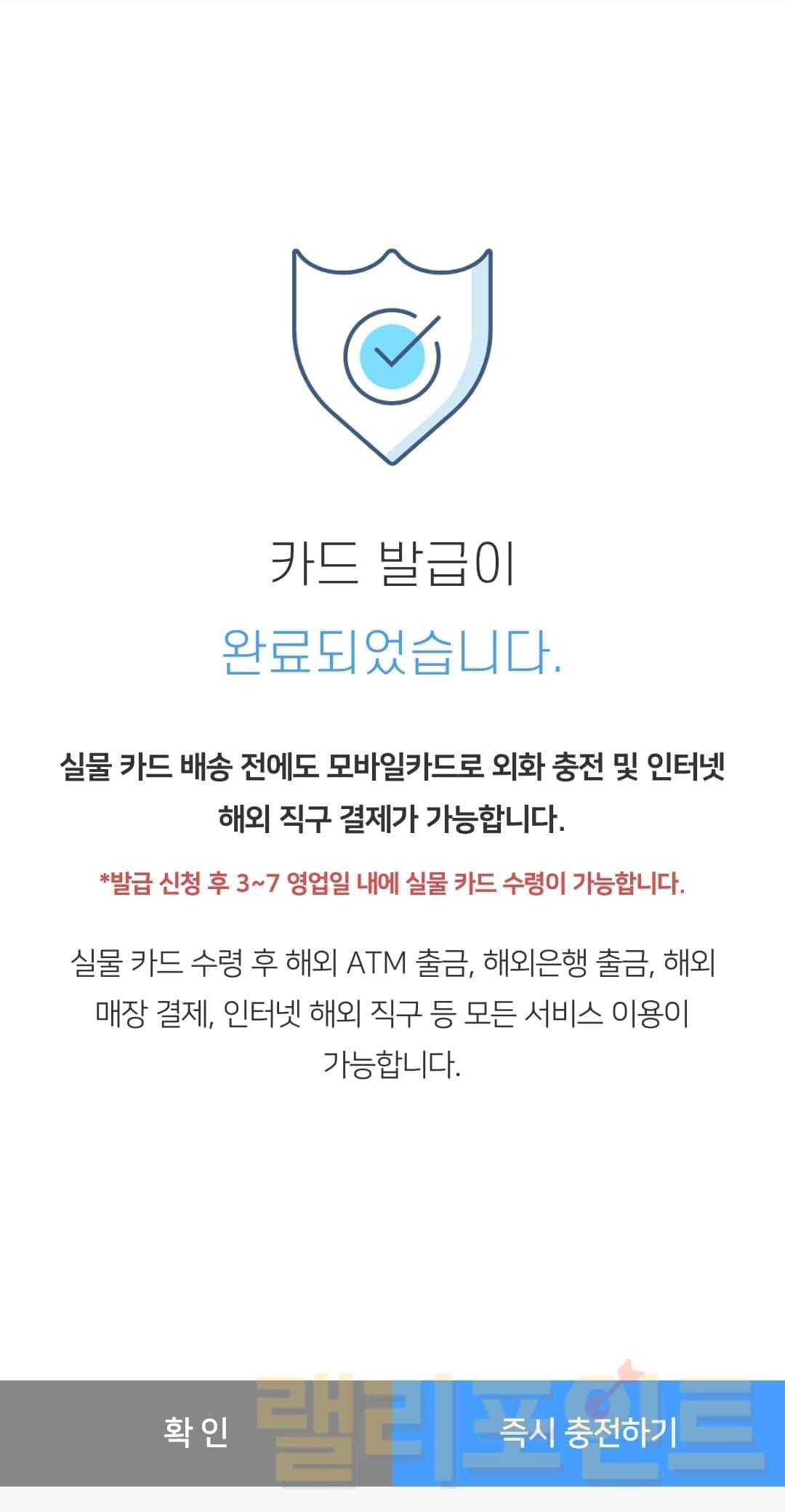Tap the 확인 confirm button
The height and width of the screenshot is (1512, 785).
pos(196,1432)
